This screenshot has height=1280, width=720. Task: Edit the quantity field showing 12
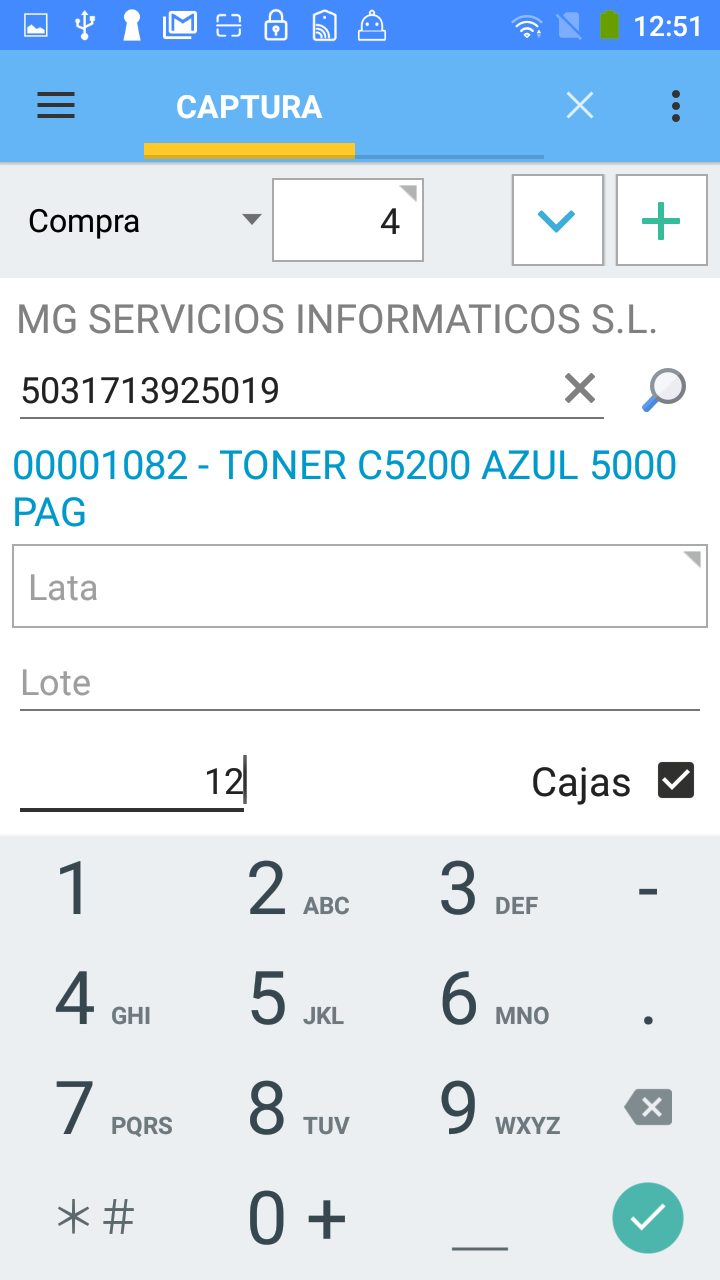tap(132, 782)
